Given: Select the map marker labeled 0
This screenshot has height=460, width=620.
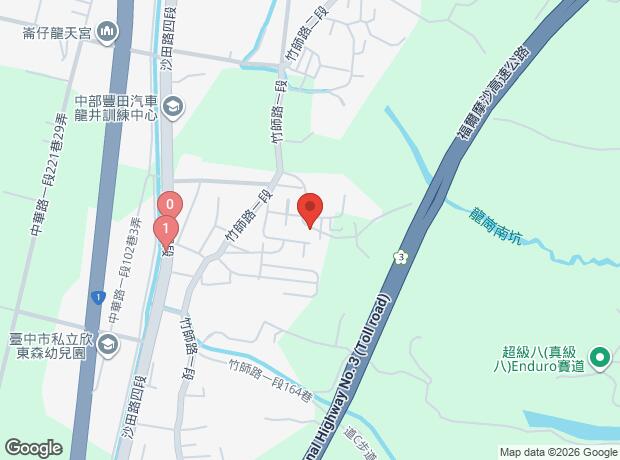Looking at the screenshot, I should (170, 204).
